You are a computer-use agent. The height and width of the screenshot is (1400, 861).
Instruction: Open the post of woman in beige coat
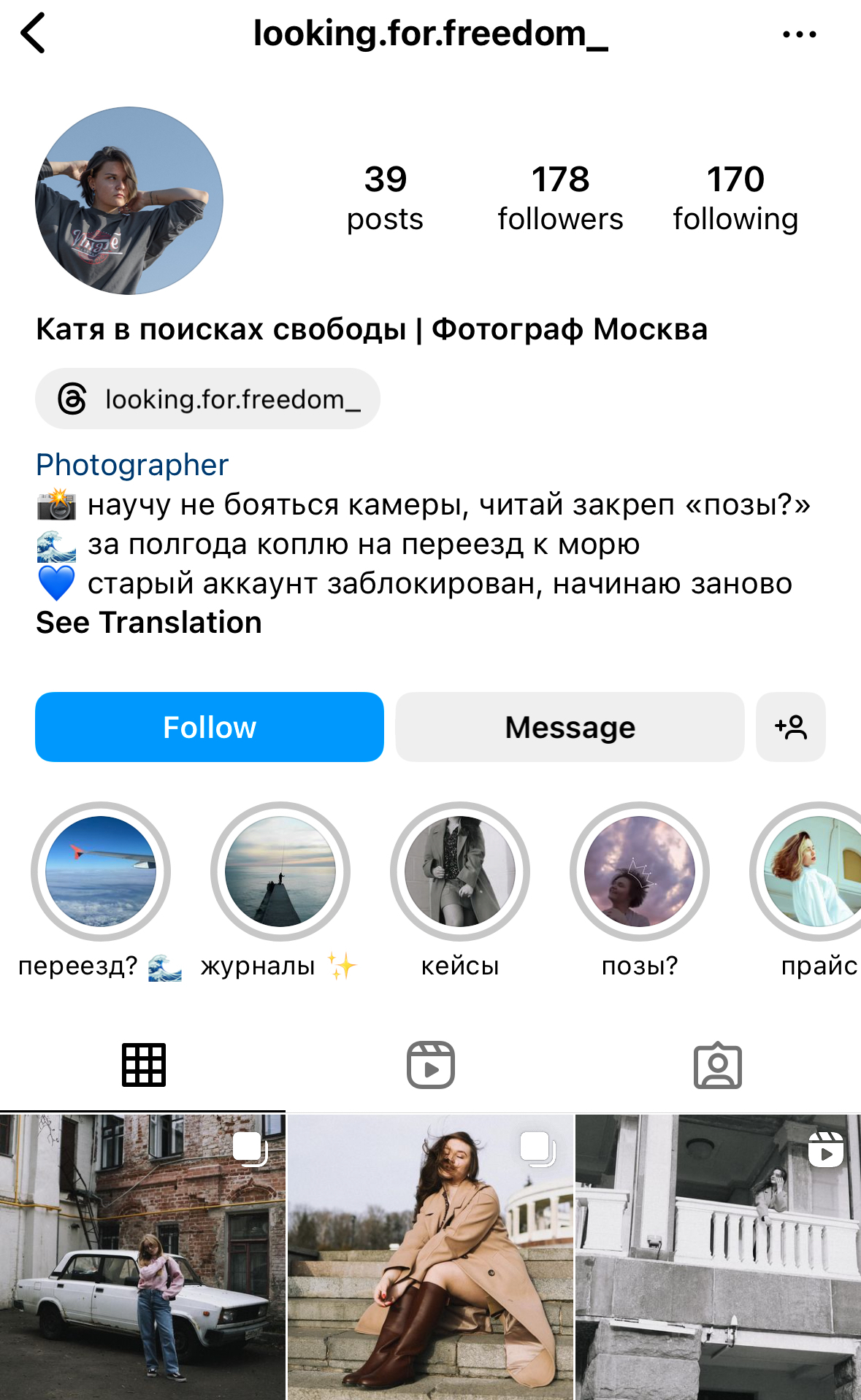[431, 1257]
